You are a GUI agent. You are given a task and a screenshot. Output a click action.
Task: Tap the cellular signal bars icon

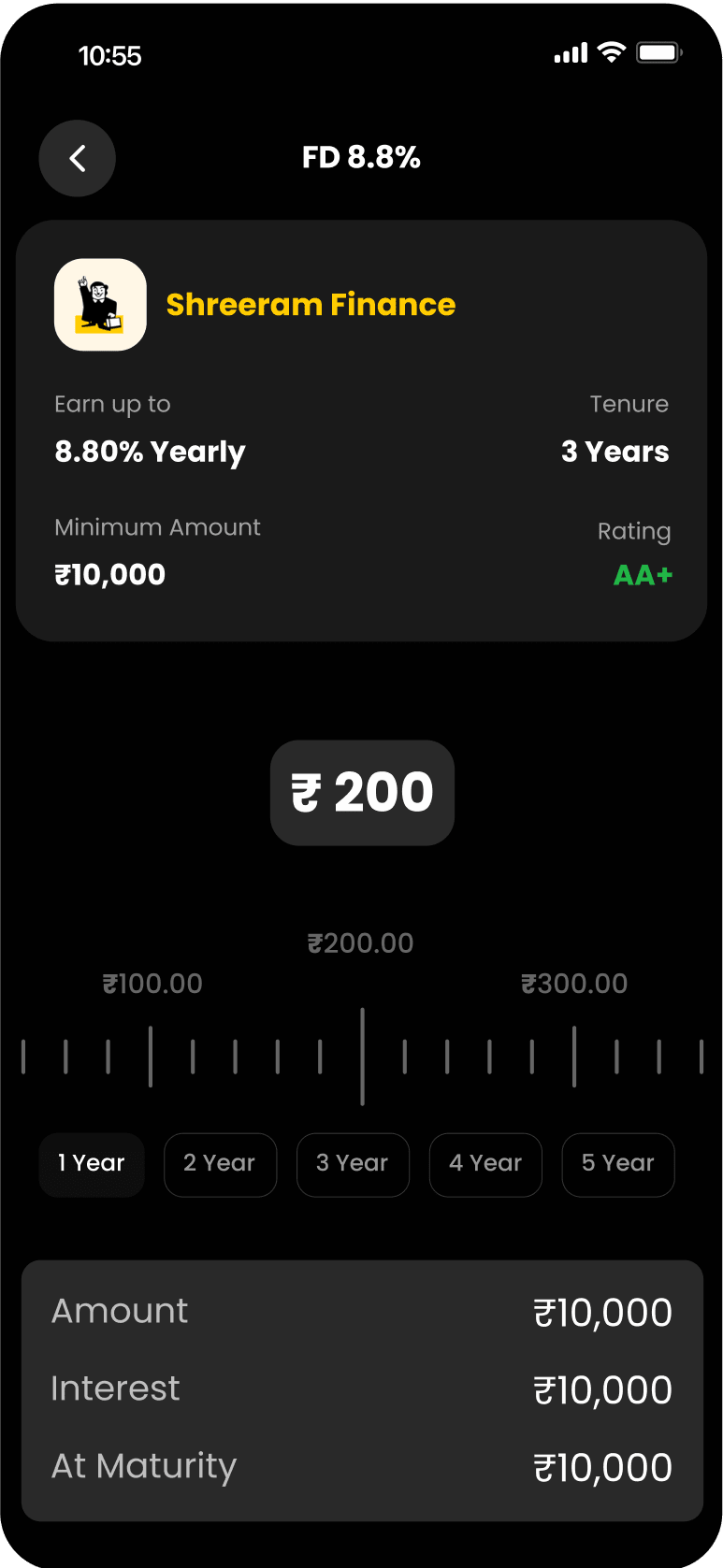coord(569,53)
